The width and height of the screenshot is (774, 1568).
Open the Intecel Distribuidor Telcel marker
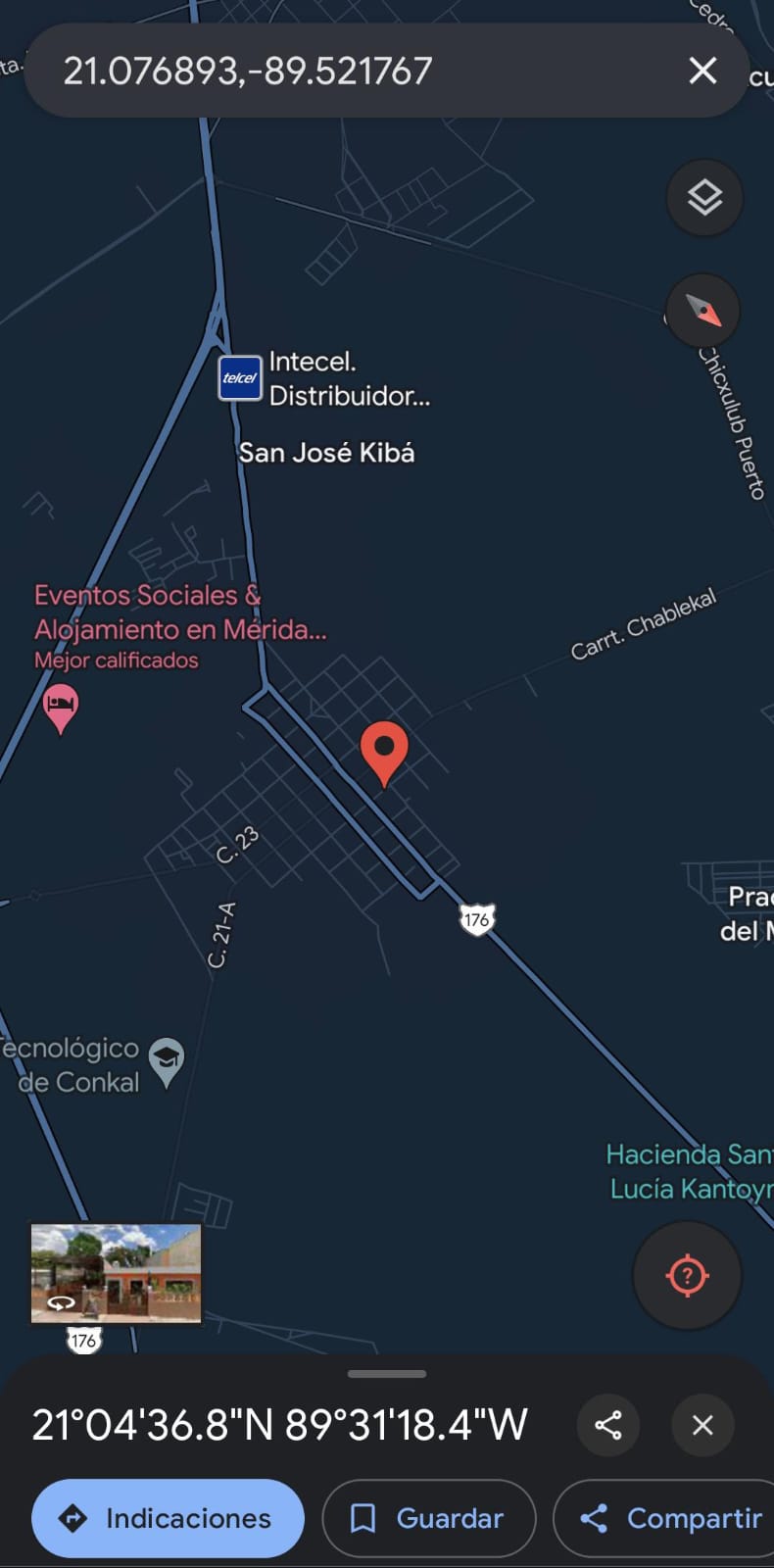(240, 378)
